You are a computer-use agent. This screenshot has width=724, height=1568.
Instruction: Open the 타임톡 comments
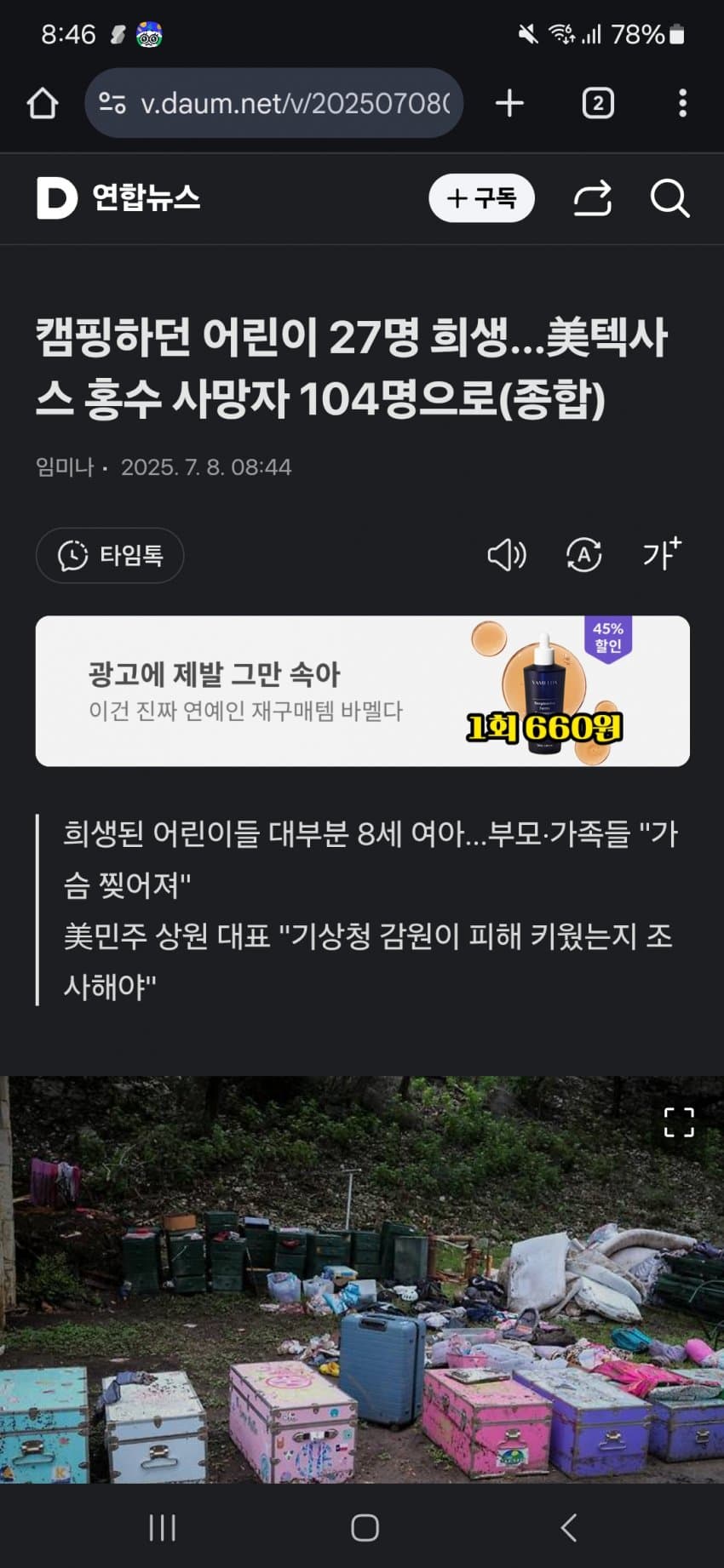click(x=110, y=555)
